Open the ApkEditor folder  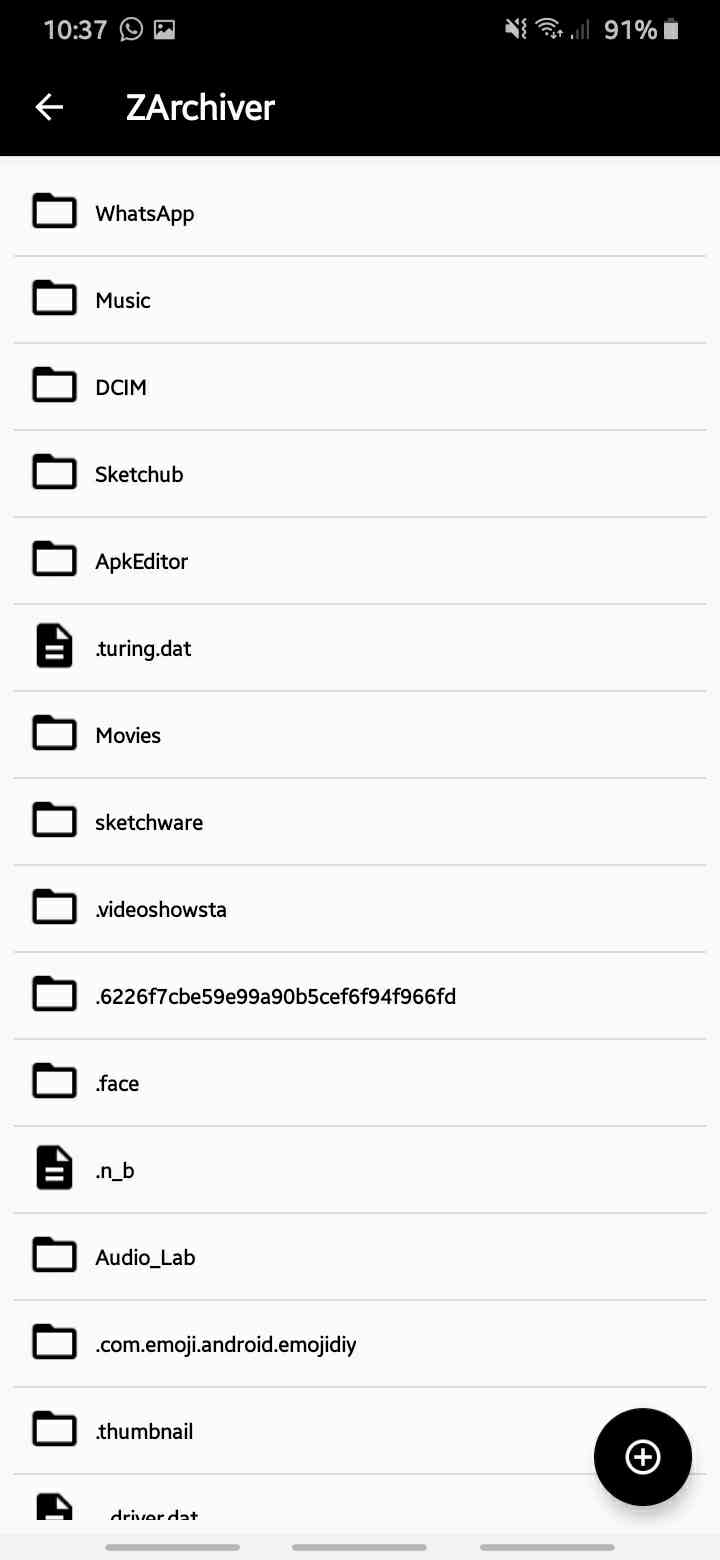point(360,561)
